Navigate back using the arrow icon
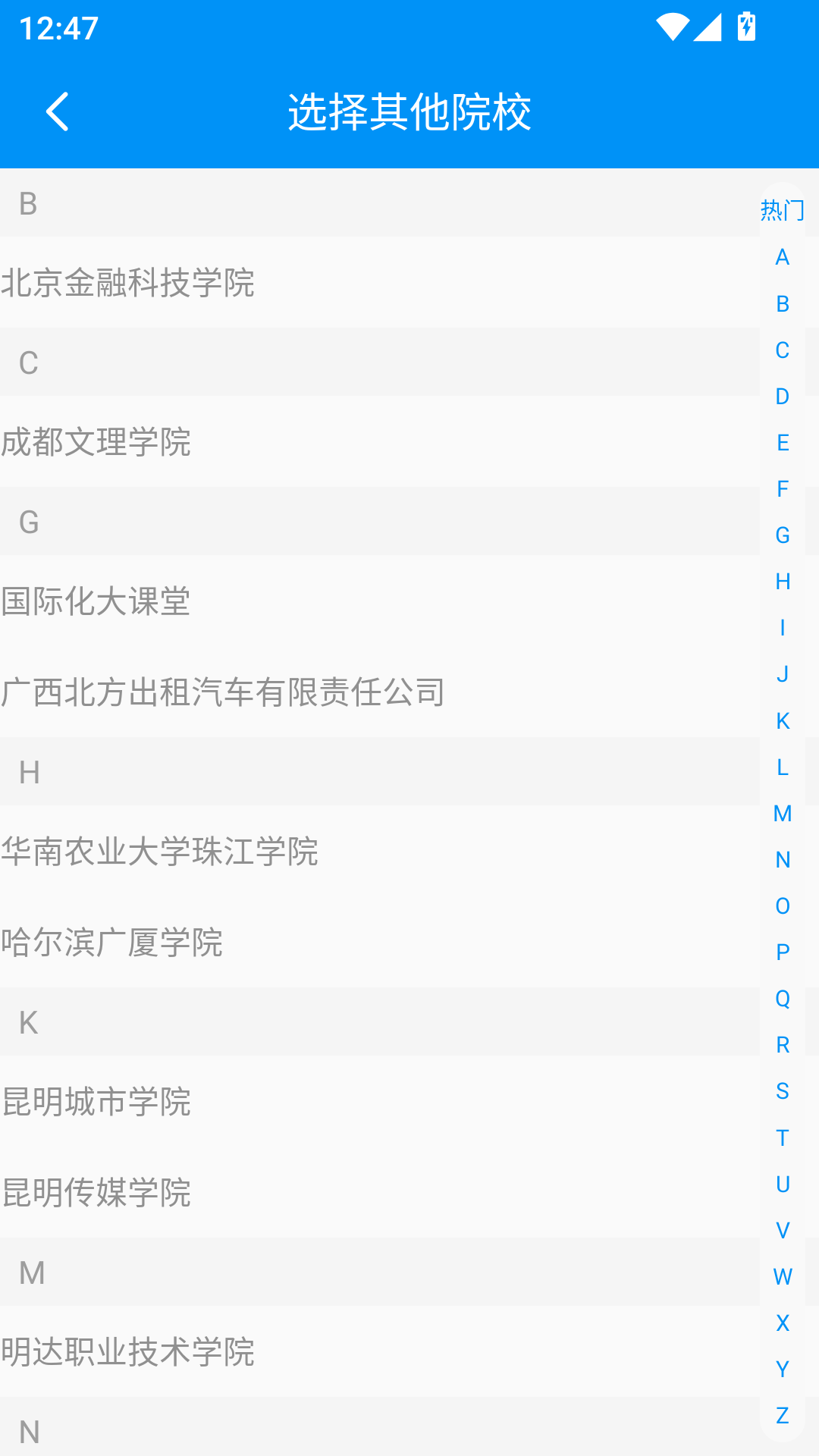Viewport: 819px width, 1456px height. (58, 111)
